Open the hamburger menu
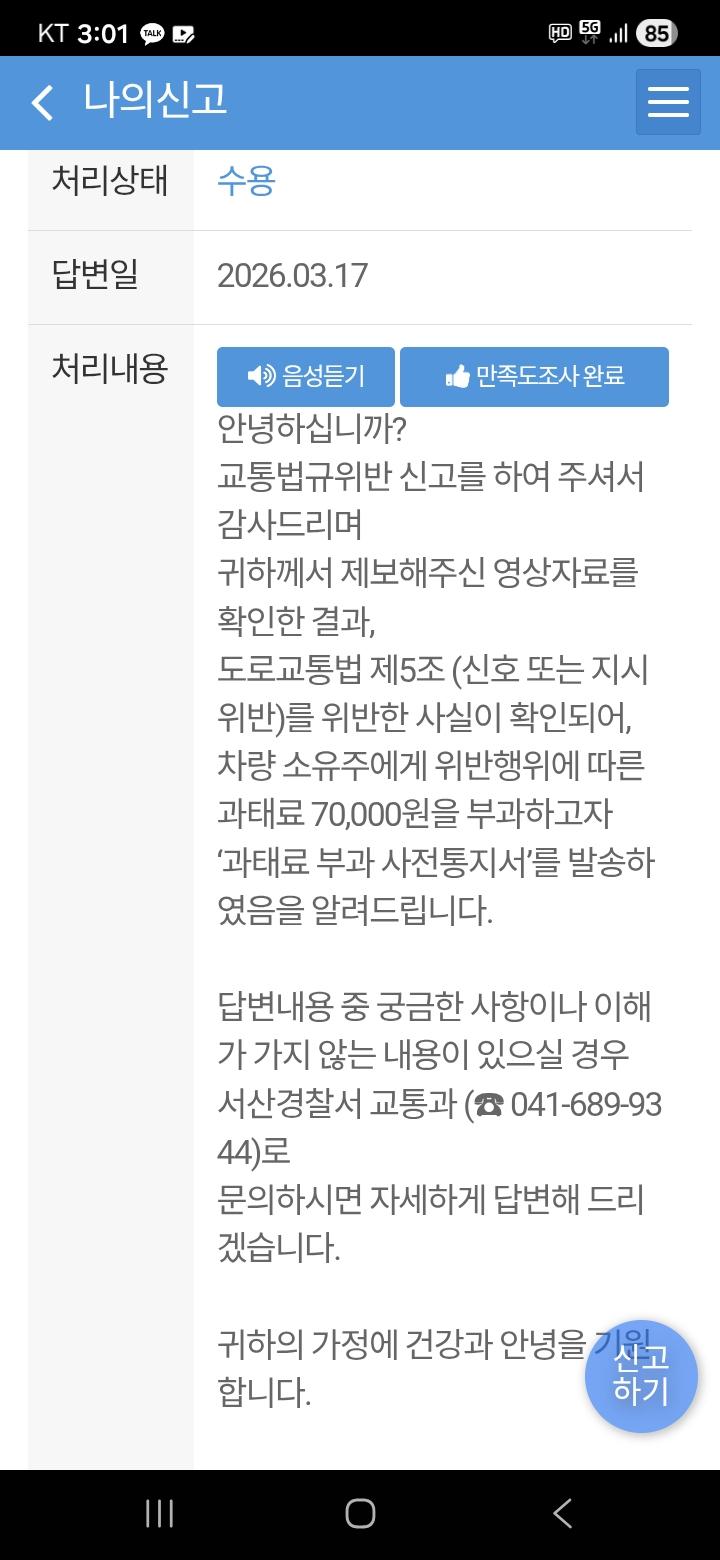Viewport: 720px width, 1560px height. [668, 102]
